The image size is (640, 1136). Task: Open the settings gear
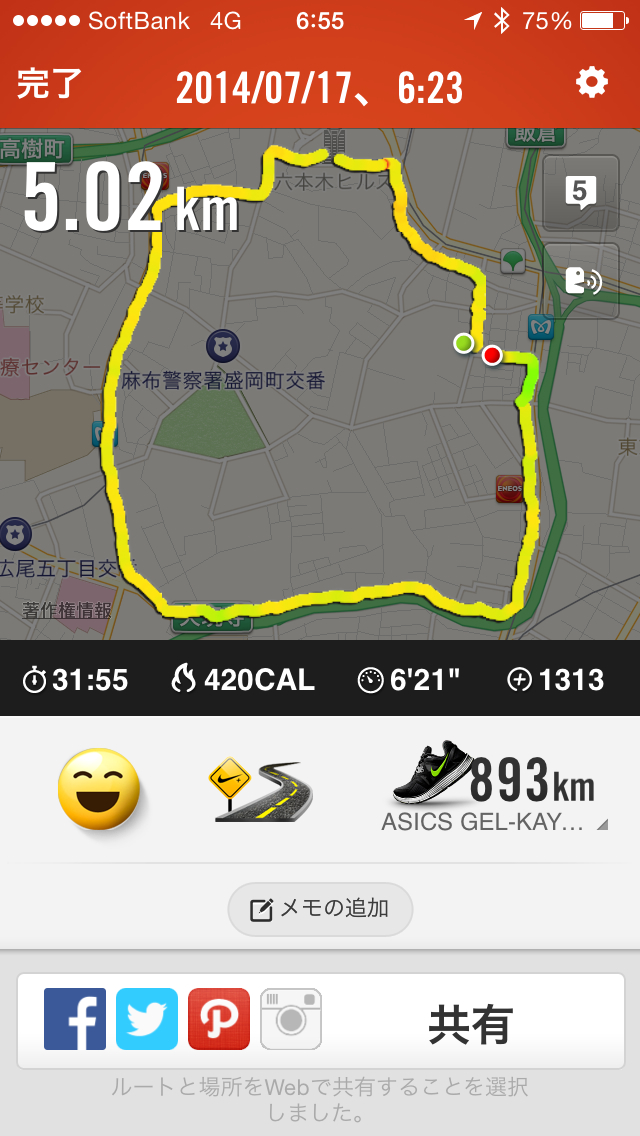coord(592,84)
